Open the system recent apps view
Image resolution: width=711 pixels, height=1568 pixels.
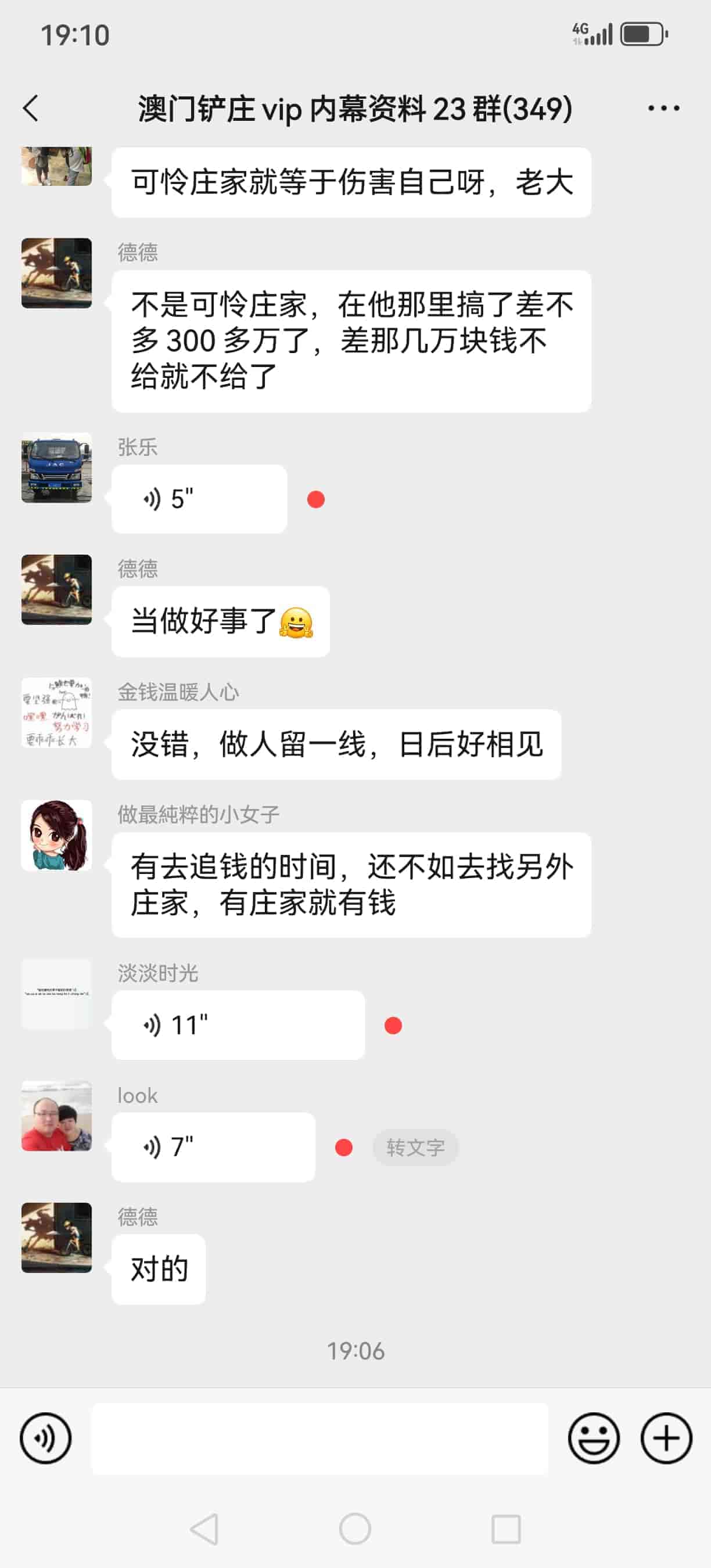pyautogui.click(x=505, y=1529)
